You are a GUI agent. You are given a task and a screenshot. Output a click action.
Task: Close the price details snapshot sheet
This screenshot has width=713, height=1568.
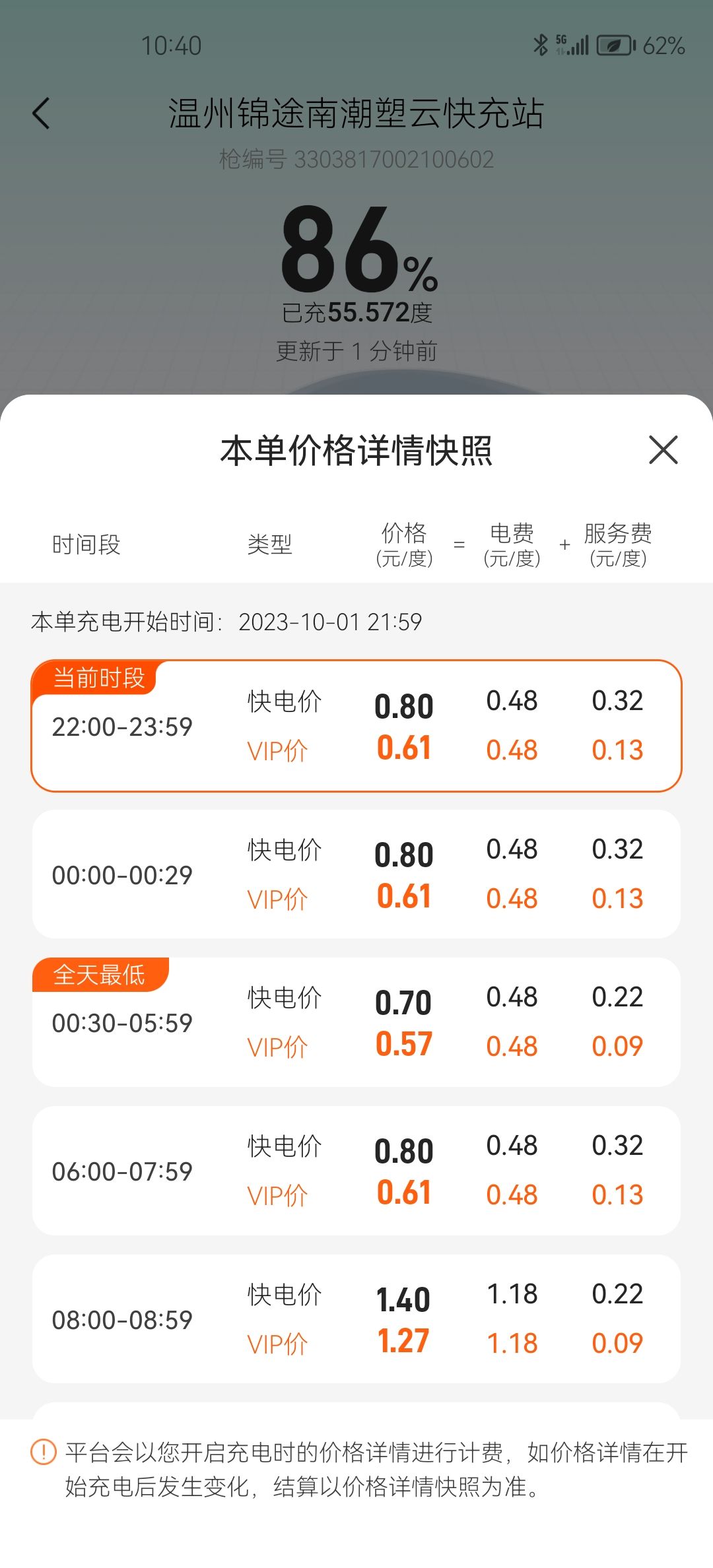coord(663,450)
